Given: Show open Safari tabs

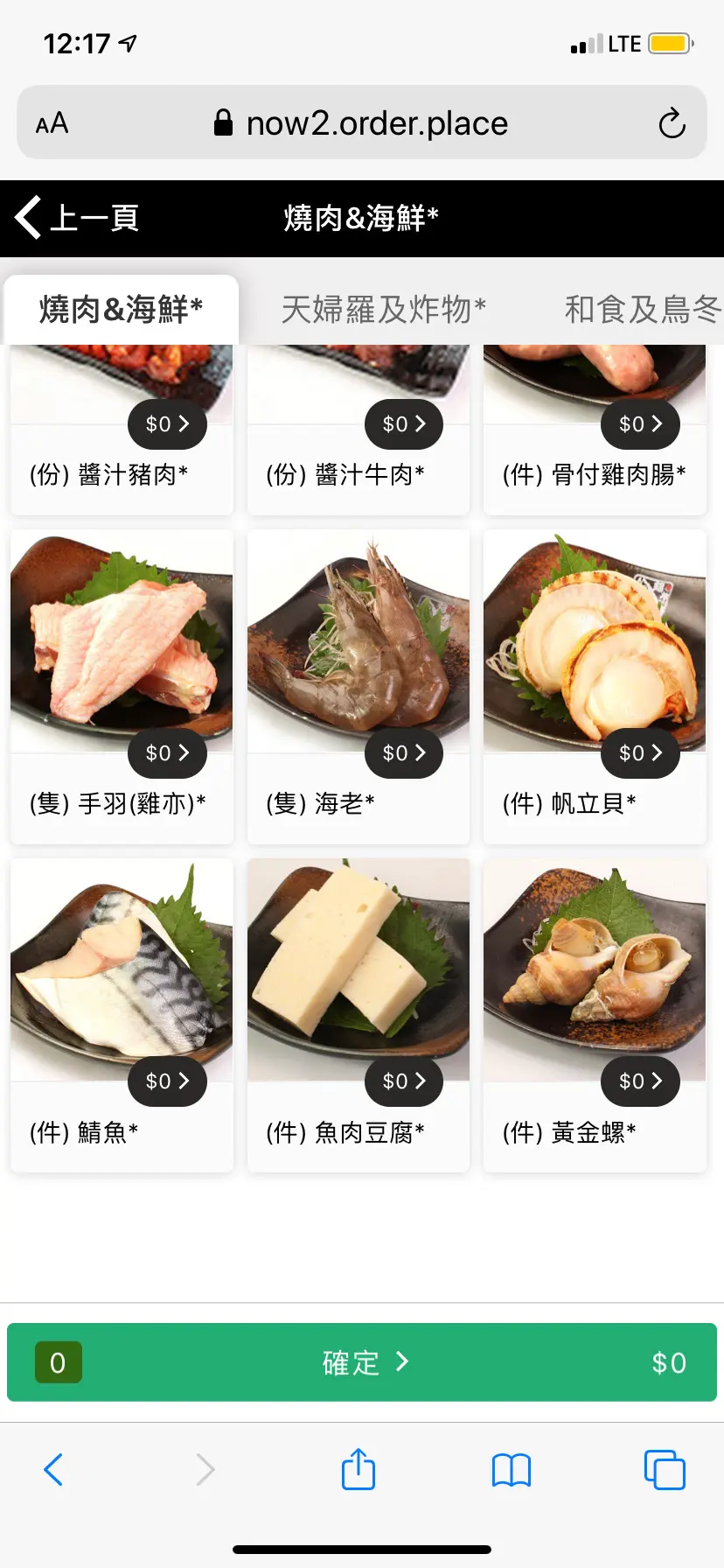Looking at the screenshot, I should pyautogui.click(x=665, y=1469).
